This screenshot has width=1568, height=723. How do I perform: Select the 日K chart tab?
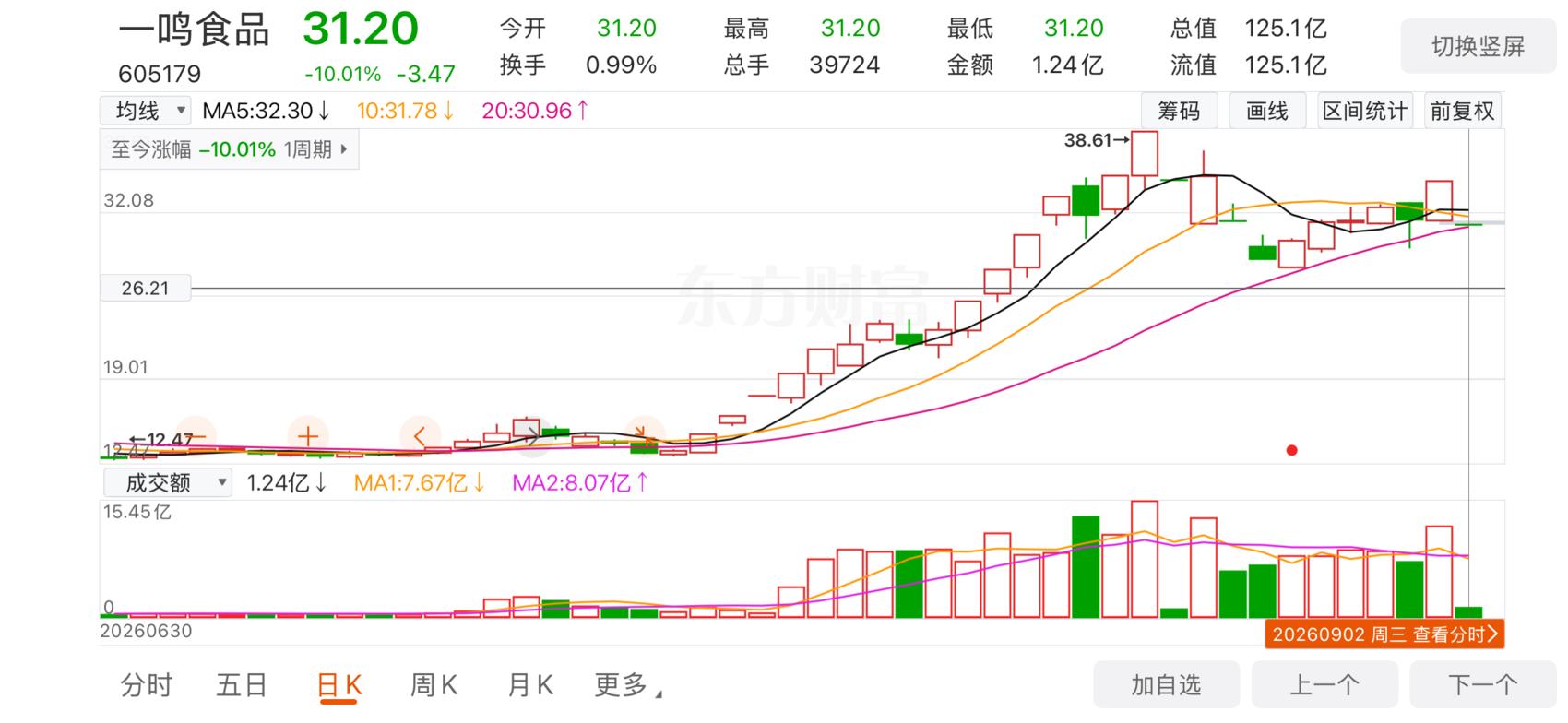point(339,685)
